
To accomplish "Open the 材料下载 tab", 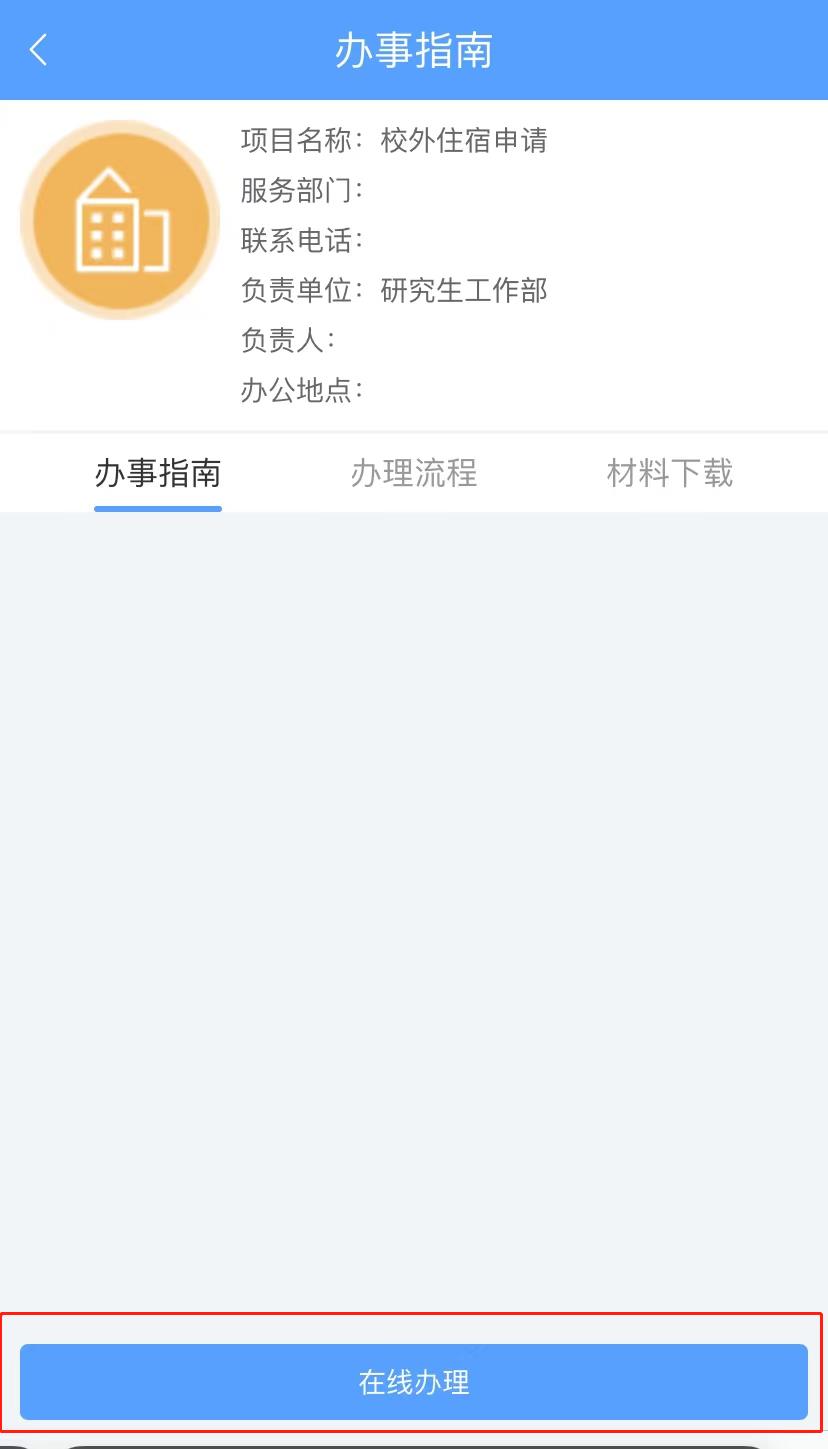I will 670,473.
